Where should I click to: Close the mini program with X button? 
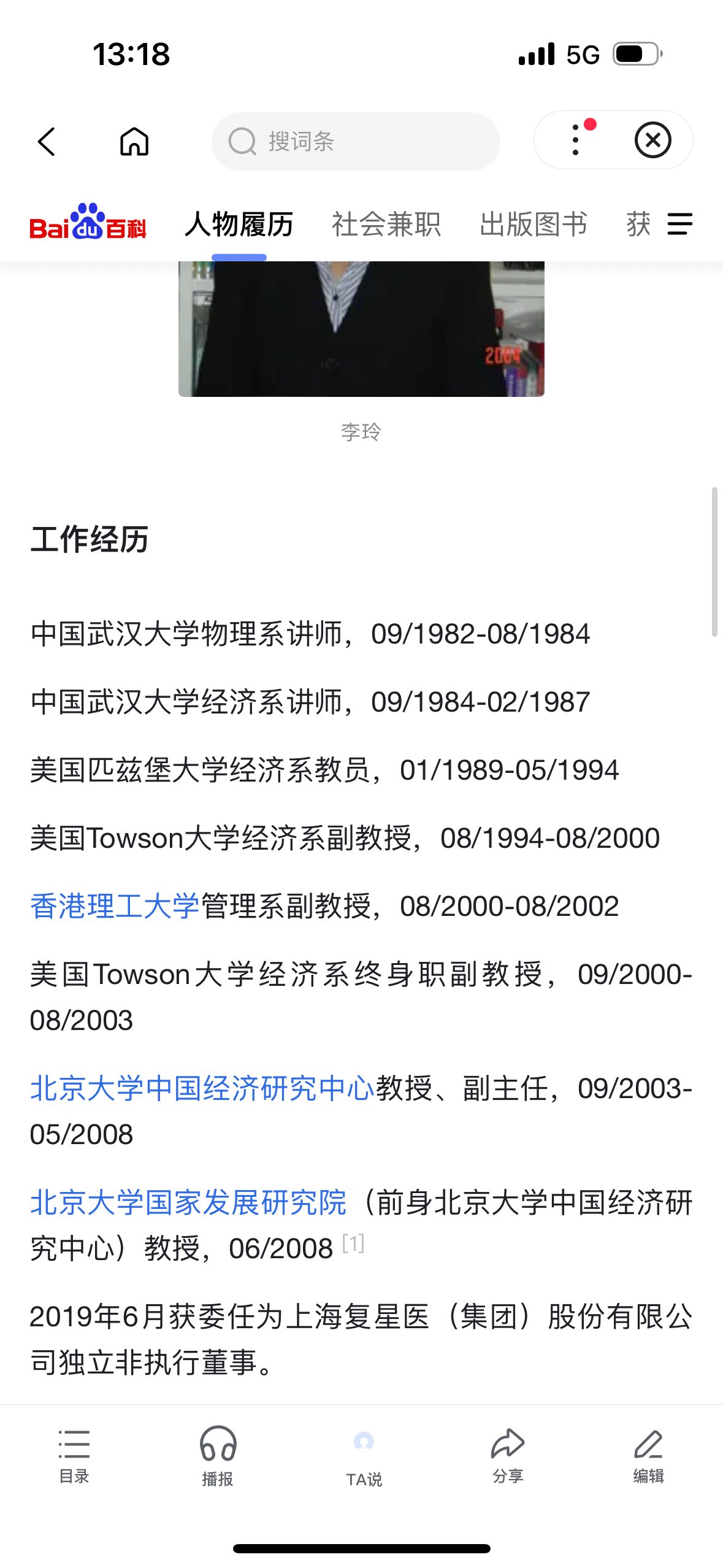click(x=652, y=140)
